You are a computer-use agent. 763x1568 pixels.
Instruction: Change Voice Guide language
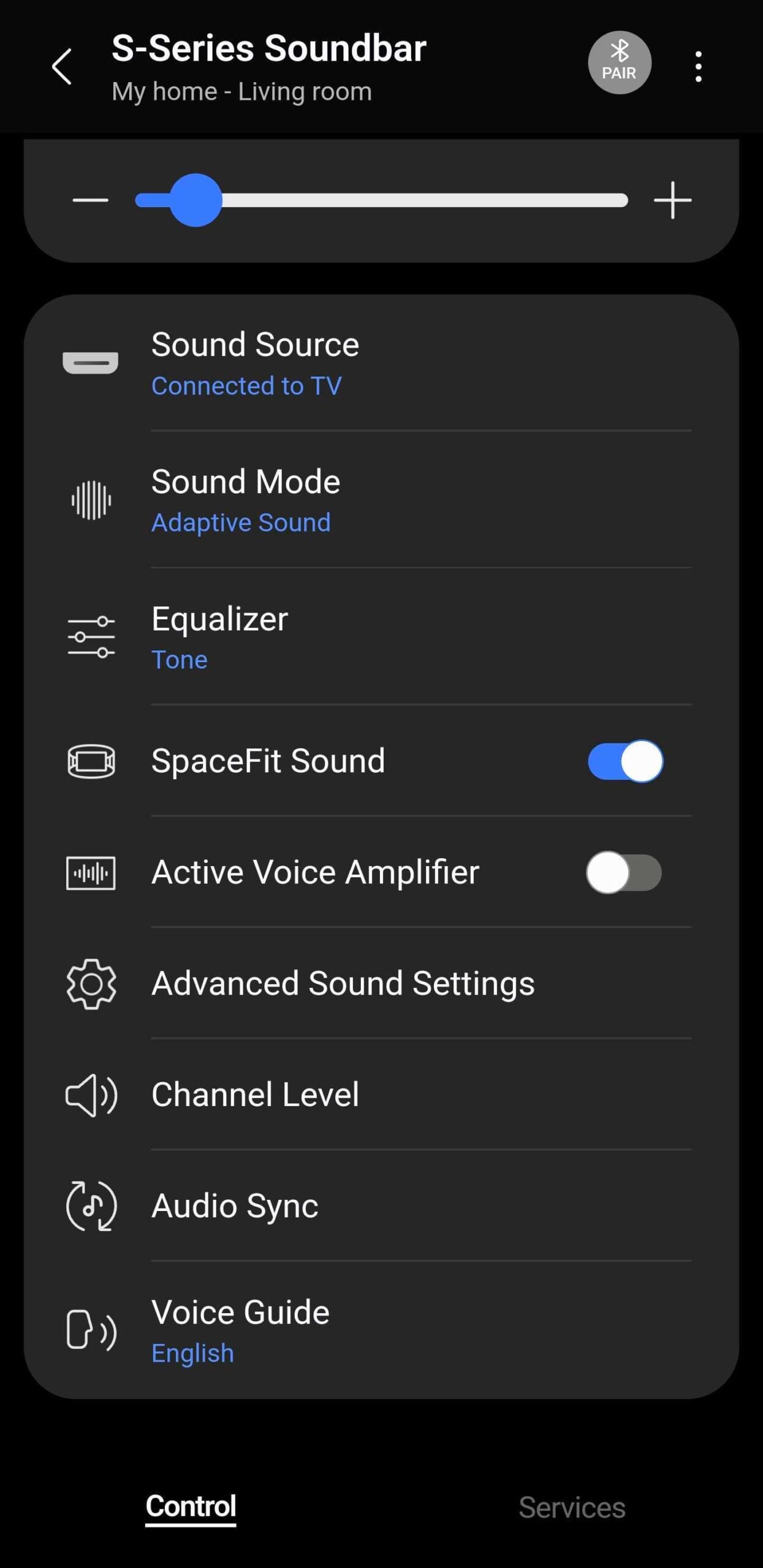pos(380,1330)
